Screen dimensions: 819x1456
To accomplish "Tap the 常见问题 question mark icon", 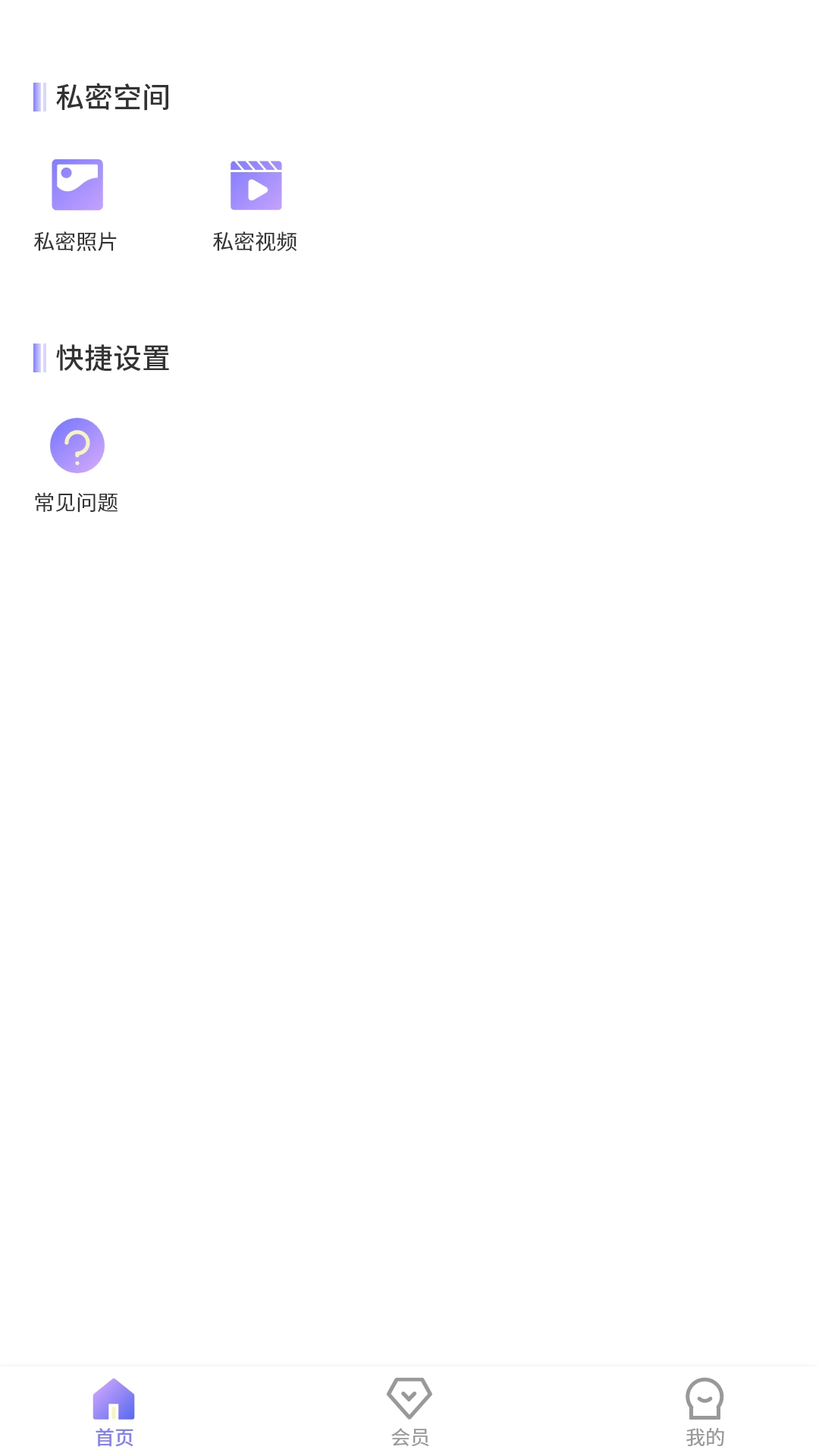I will (77, 447).
